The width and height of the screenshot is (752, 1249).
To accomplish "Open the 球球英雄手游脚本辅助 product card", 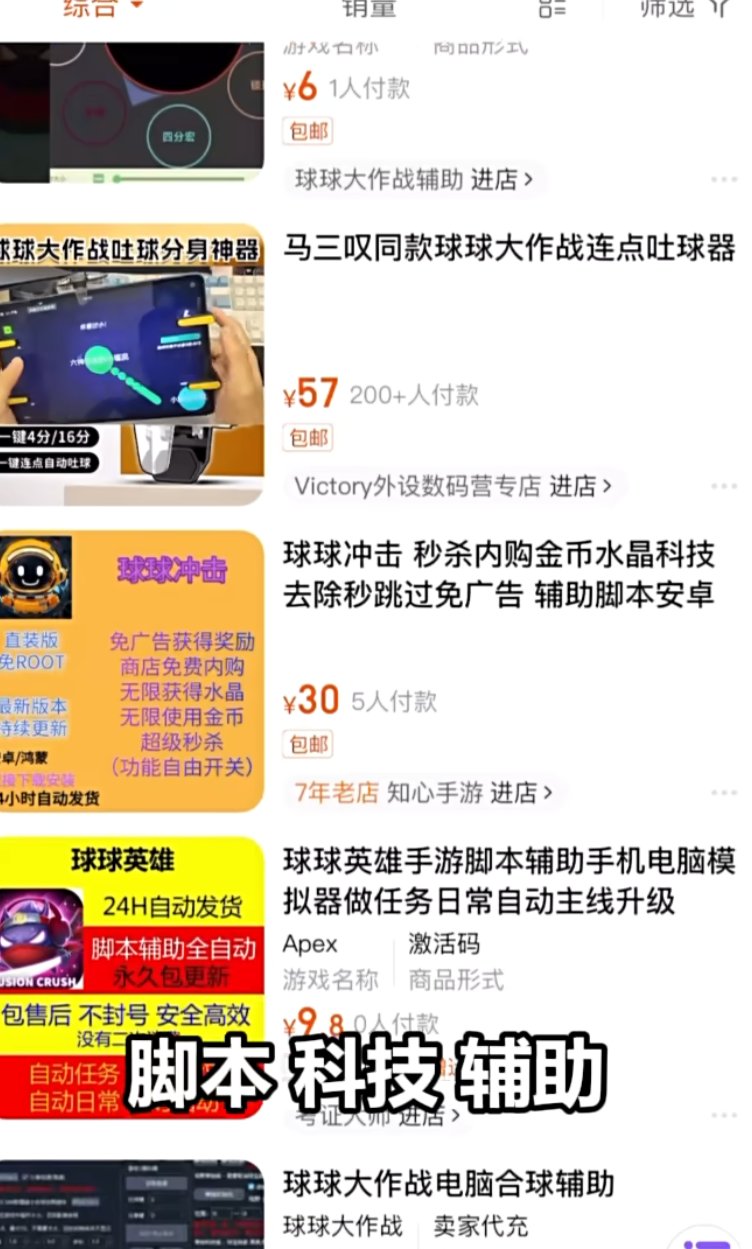I will click(x=509, y=880).
